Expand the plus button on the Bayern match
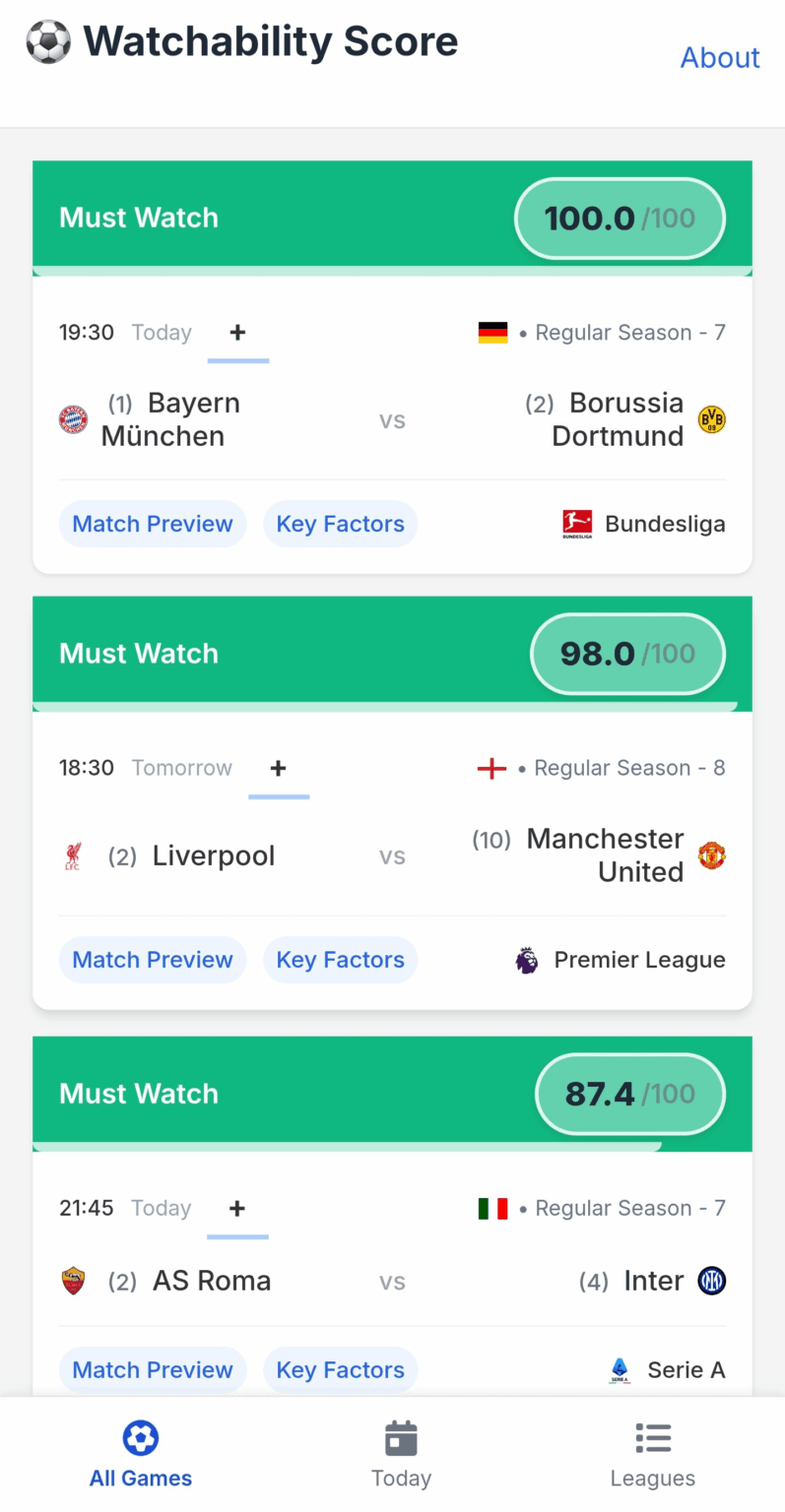 (237, 333)
